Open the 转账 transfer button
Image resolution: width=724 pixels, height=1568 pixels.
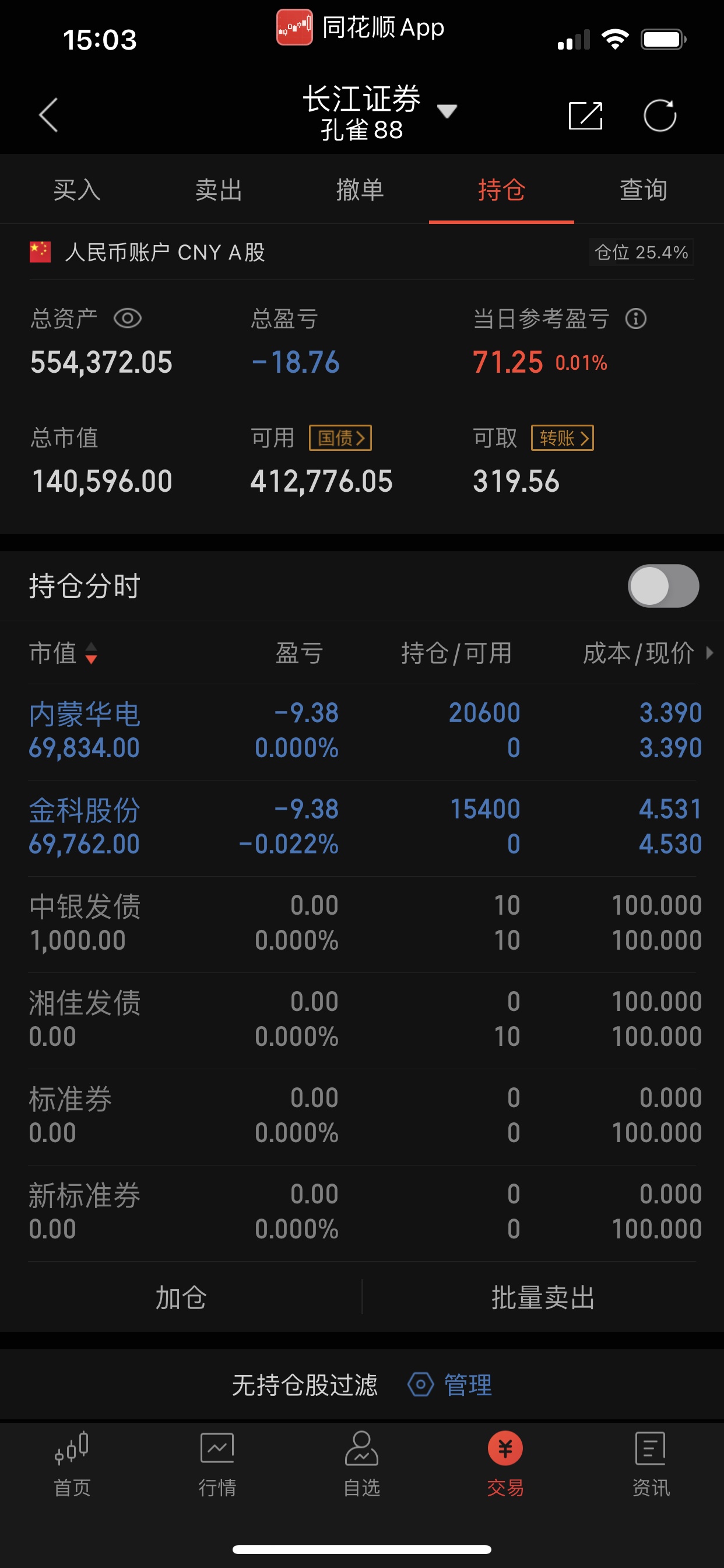(562, 437)
